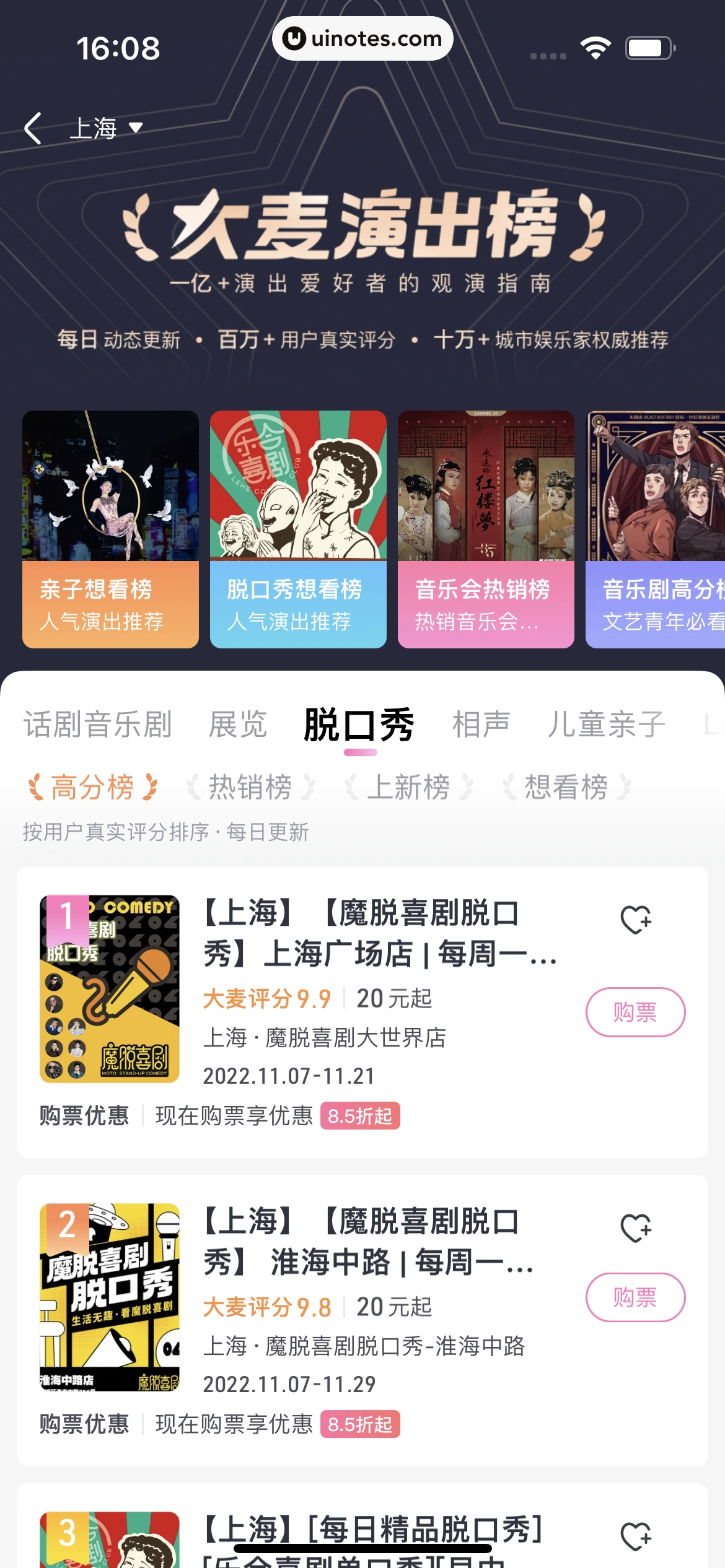
Task: Open the 音乐剧高分榜 ranking card
Action: click(656, 529)
